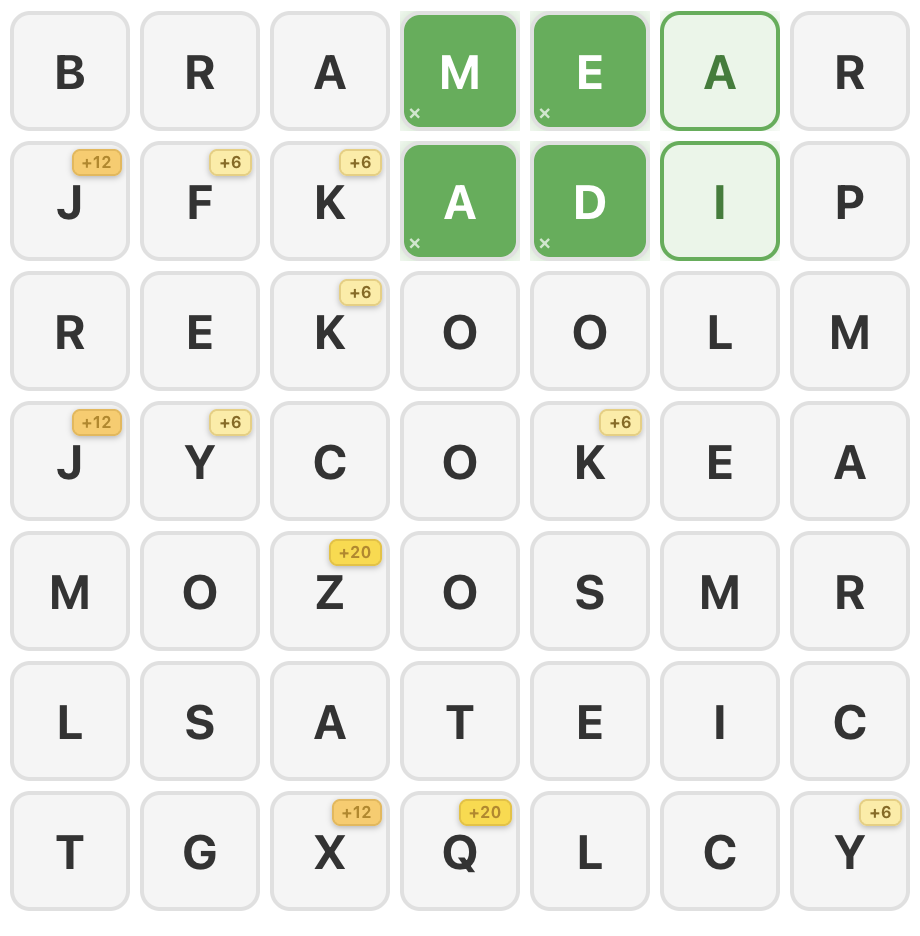Click the Q tile with +20 bonus

coord(459,851)
